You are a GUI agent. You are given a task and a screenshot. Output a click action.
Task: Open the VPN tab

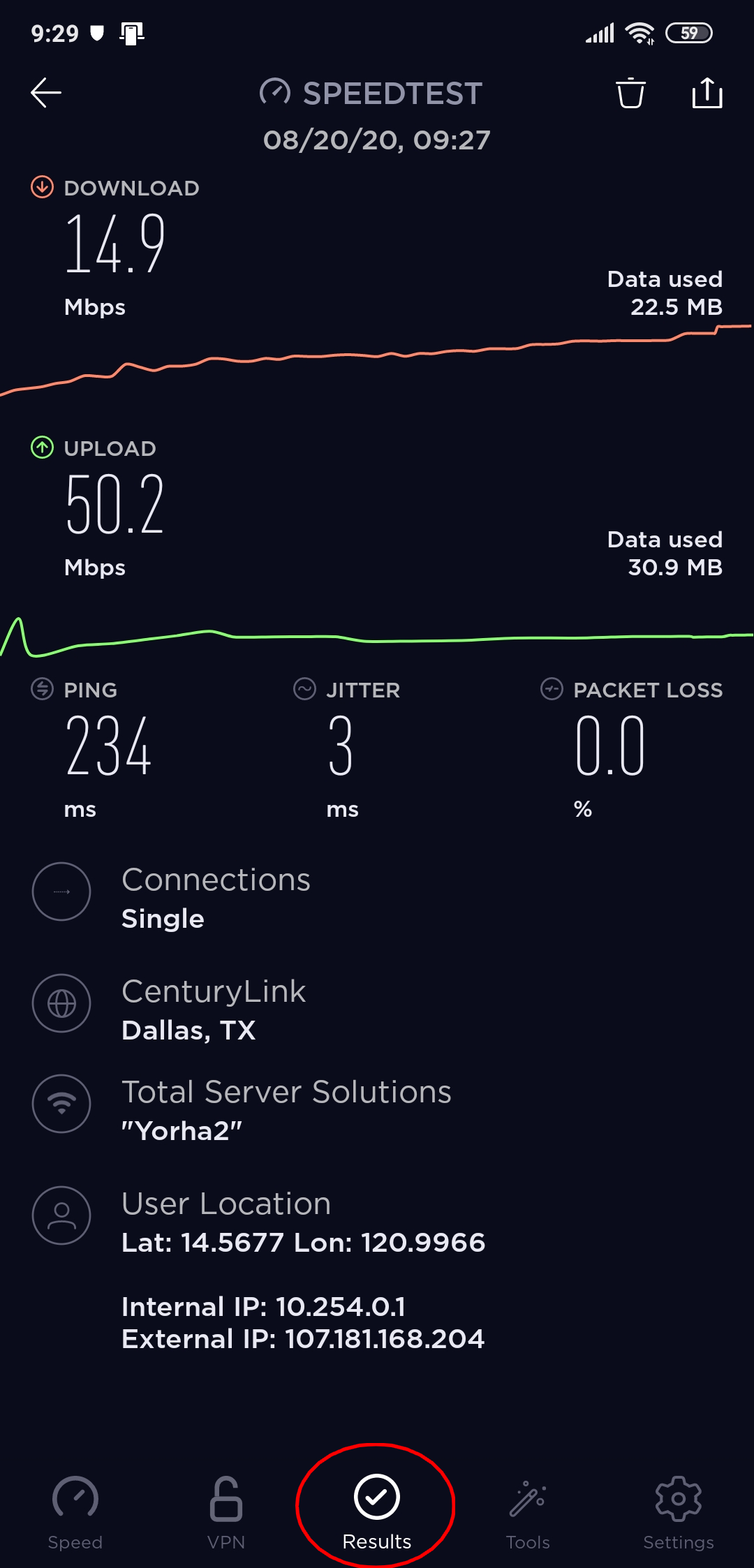point(226,1511)
